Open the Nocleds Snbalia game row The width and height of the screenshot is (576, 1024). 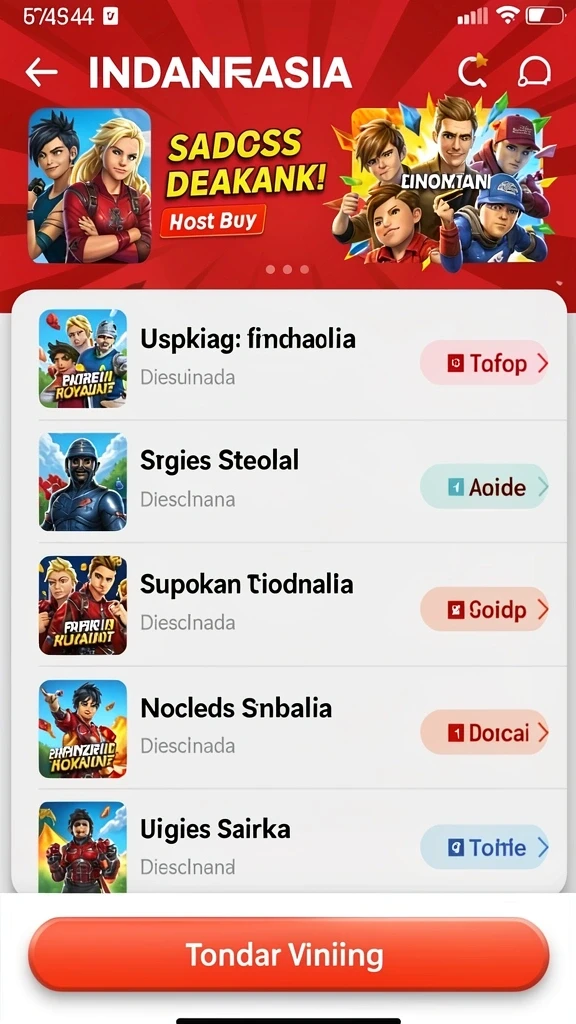pos(289,728)
